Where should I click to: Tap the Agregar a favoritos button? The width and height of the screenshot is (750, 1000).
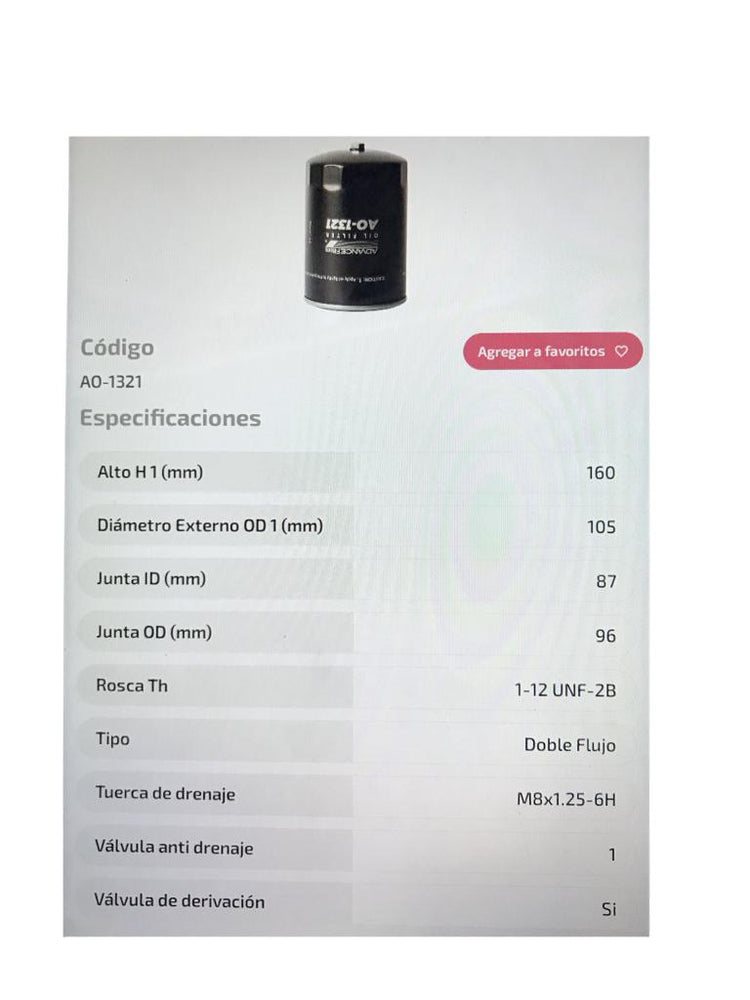click(x=554, y=351)
